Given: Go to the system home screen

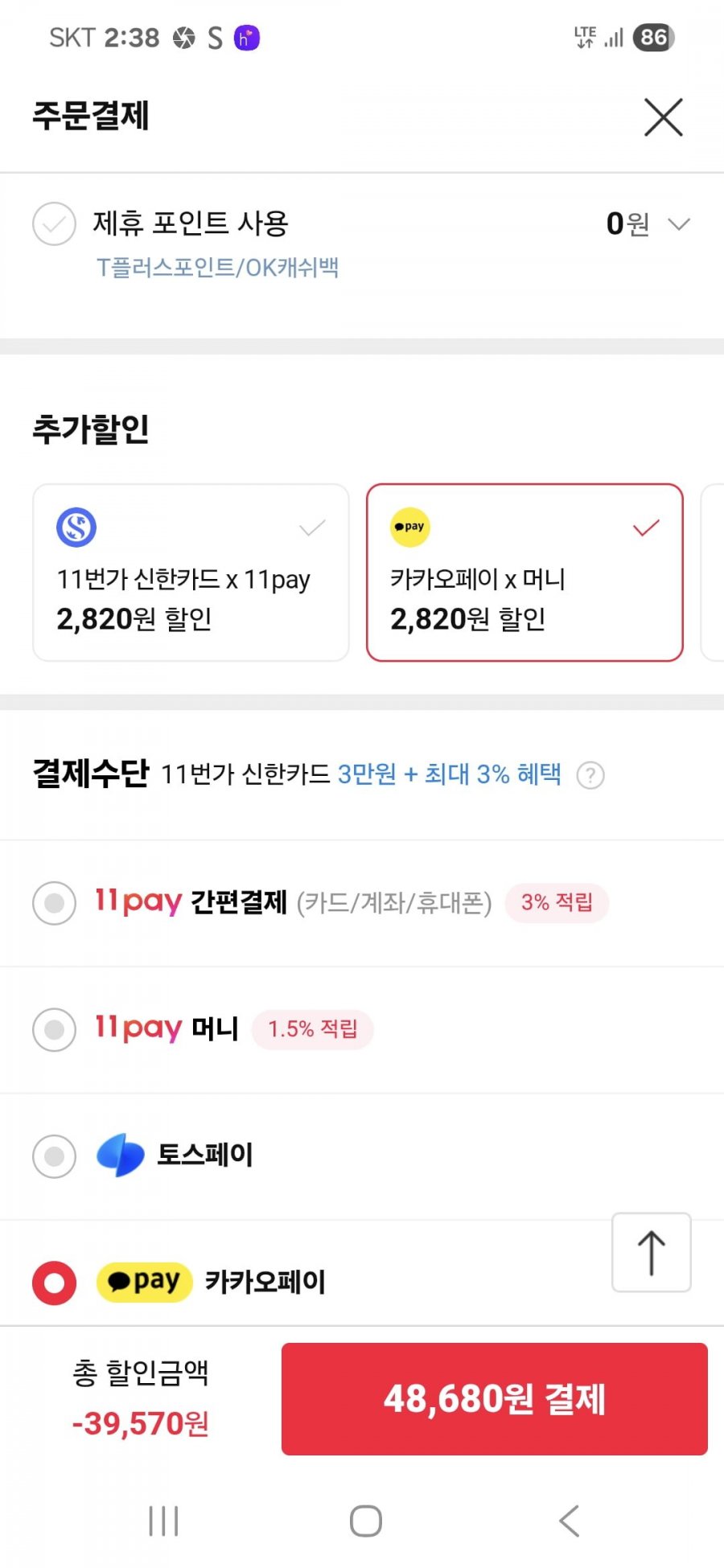Looking at the screenshot, I should (366, 1521).
